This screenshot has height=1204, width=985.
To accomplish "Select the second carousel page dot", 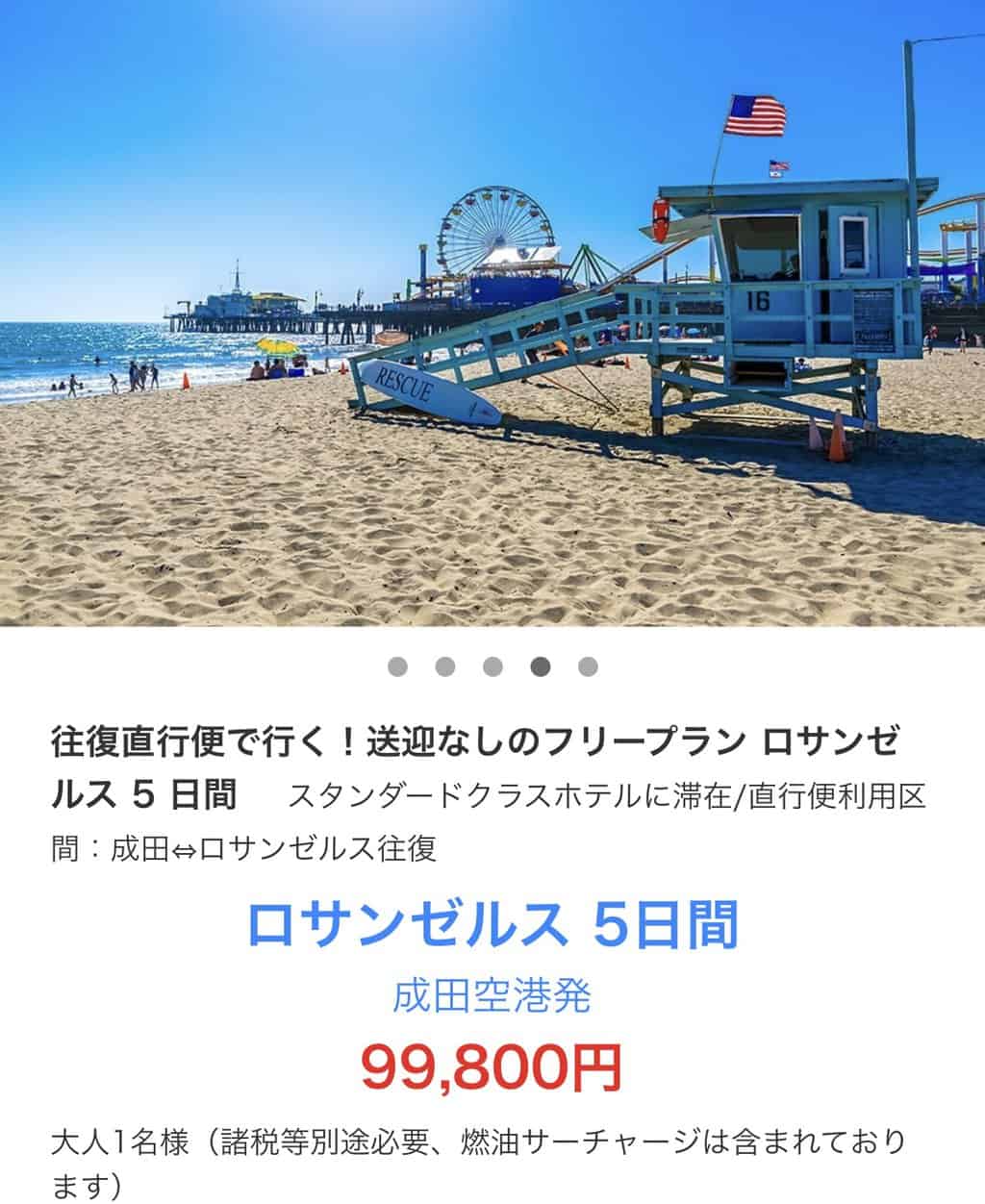I will tap(444, 666).
